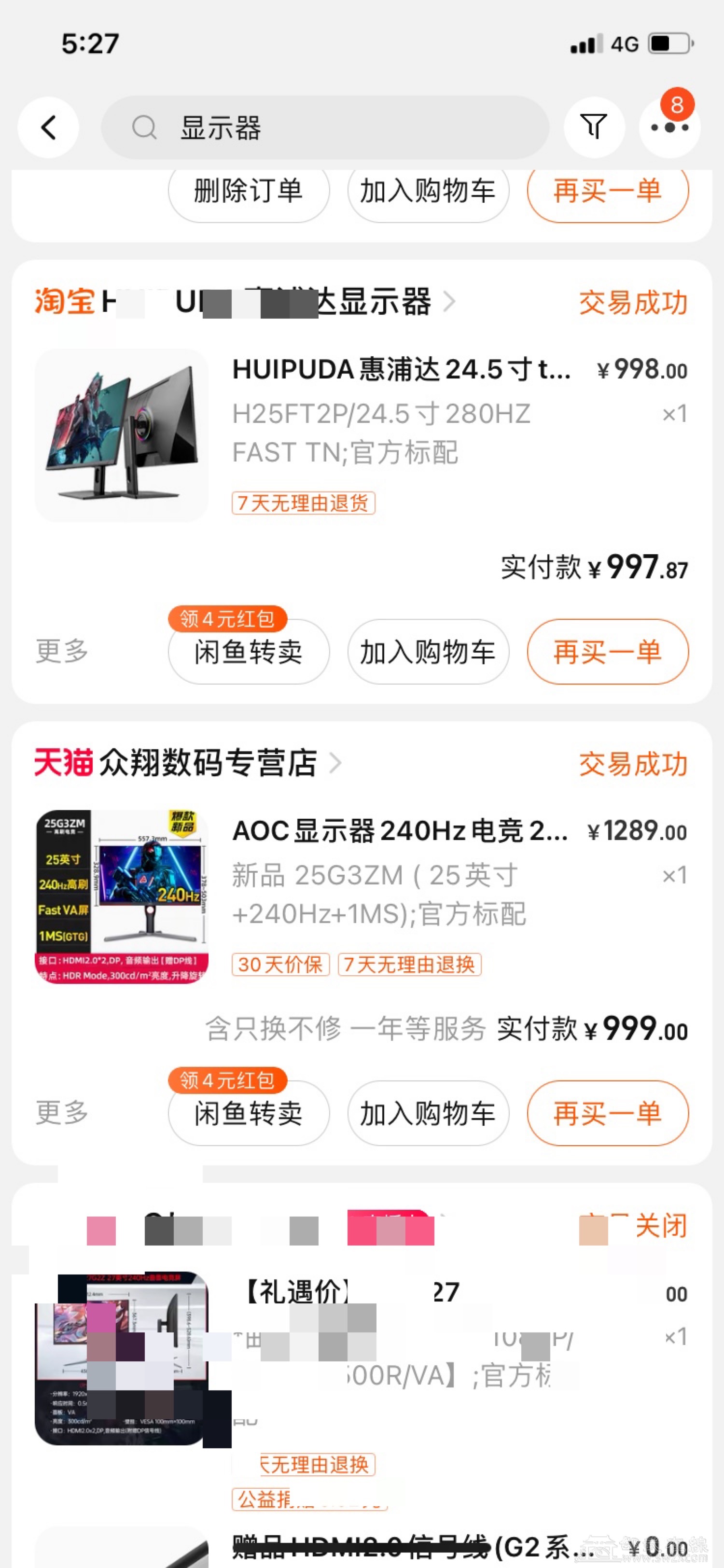Add HUIPUDA monitor with 加入购物车
724x1568 pixels.
(428, 652)
